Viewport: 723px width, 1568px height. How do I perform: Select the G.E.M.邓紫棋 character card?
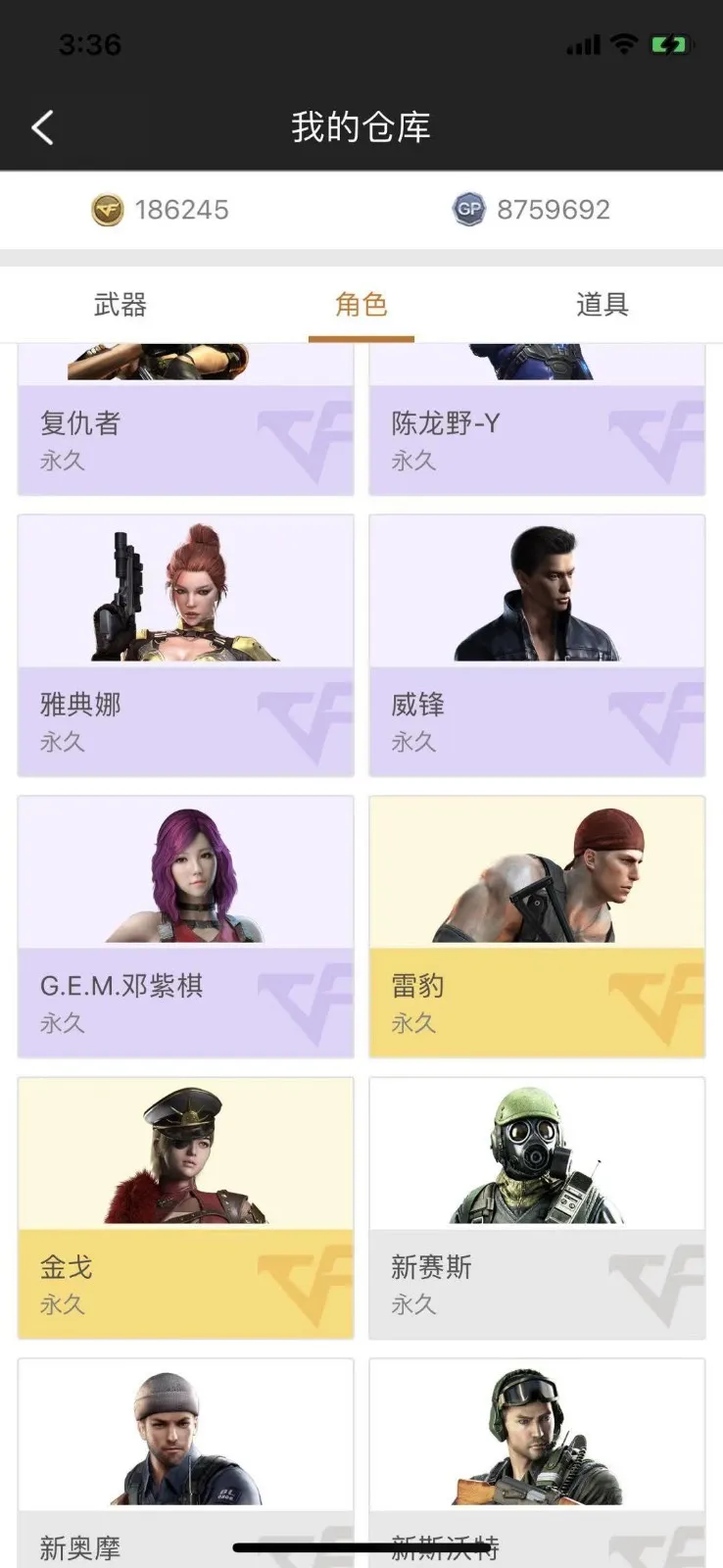[185, 926]
